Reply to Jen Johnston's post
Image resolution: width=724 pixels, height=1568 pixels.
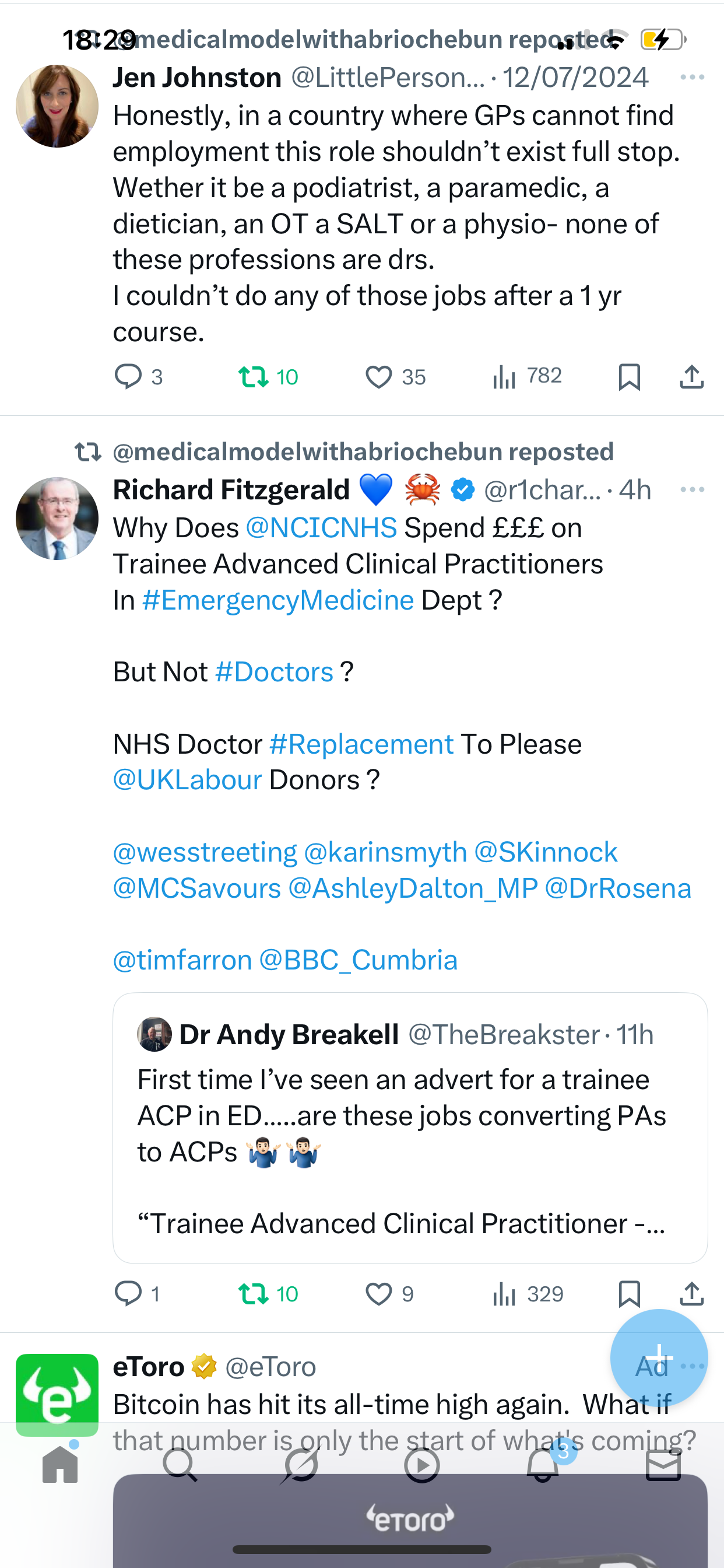tap(128, 377)
